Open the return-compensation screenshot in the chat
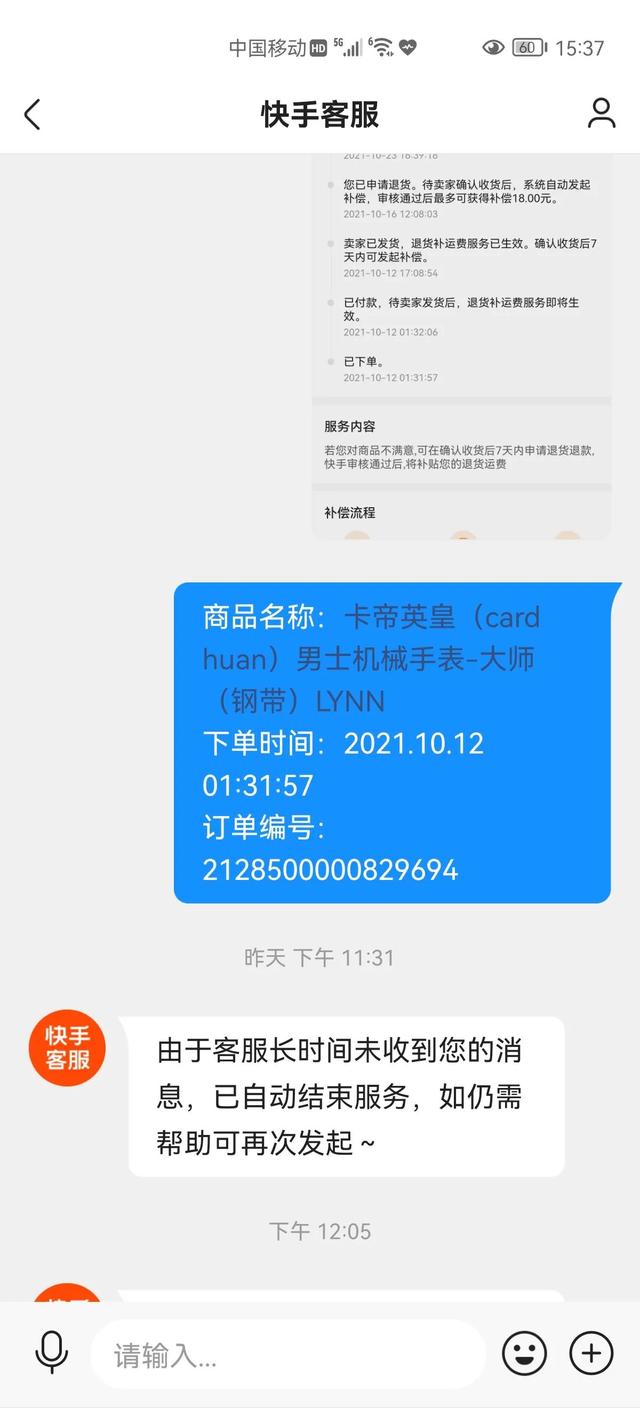Viewport: 640px width, 1408px height. (461, 347)
